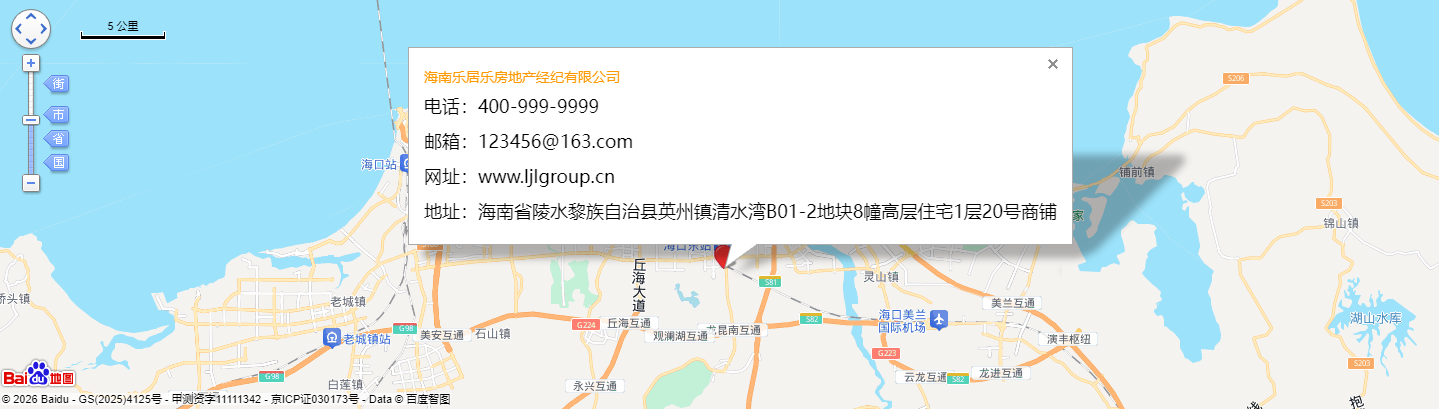The image size is (1440, 411).
Task: Pan the map up with the arrow
Action: (31, 17)
